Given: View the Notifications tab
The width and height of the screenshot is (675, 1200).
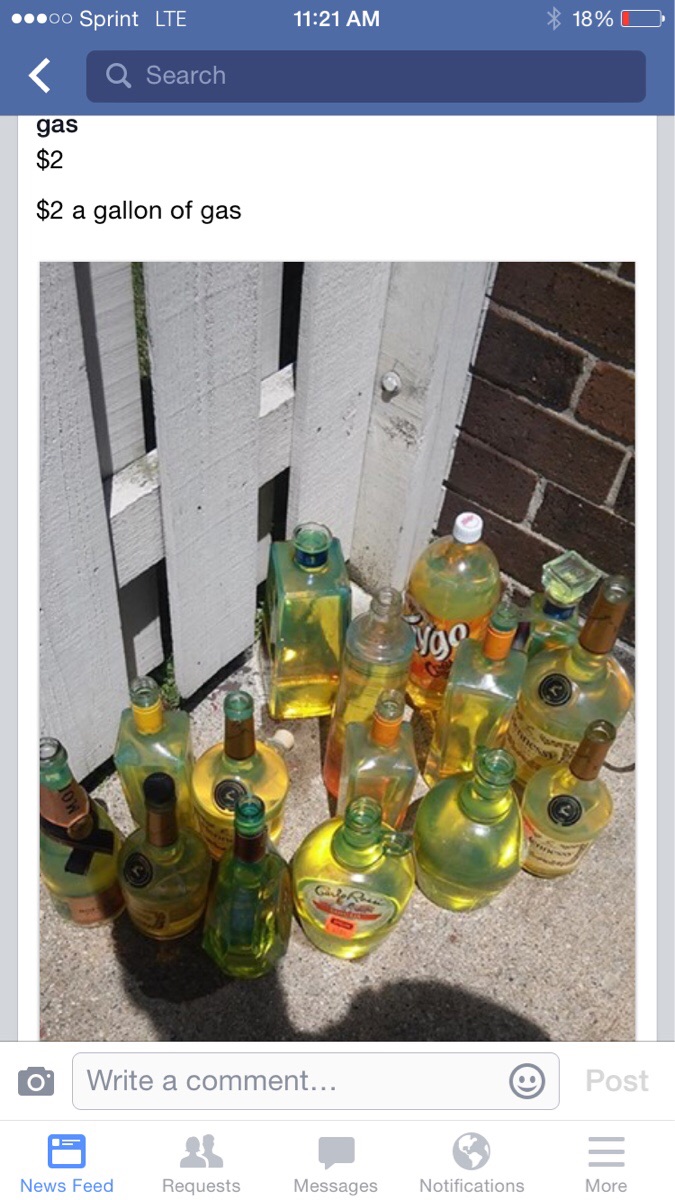Looking at the screenshot, I should pos(472,1164).
